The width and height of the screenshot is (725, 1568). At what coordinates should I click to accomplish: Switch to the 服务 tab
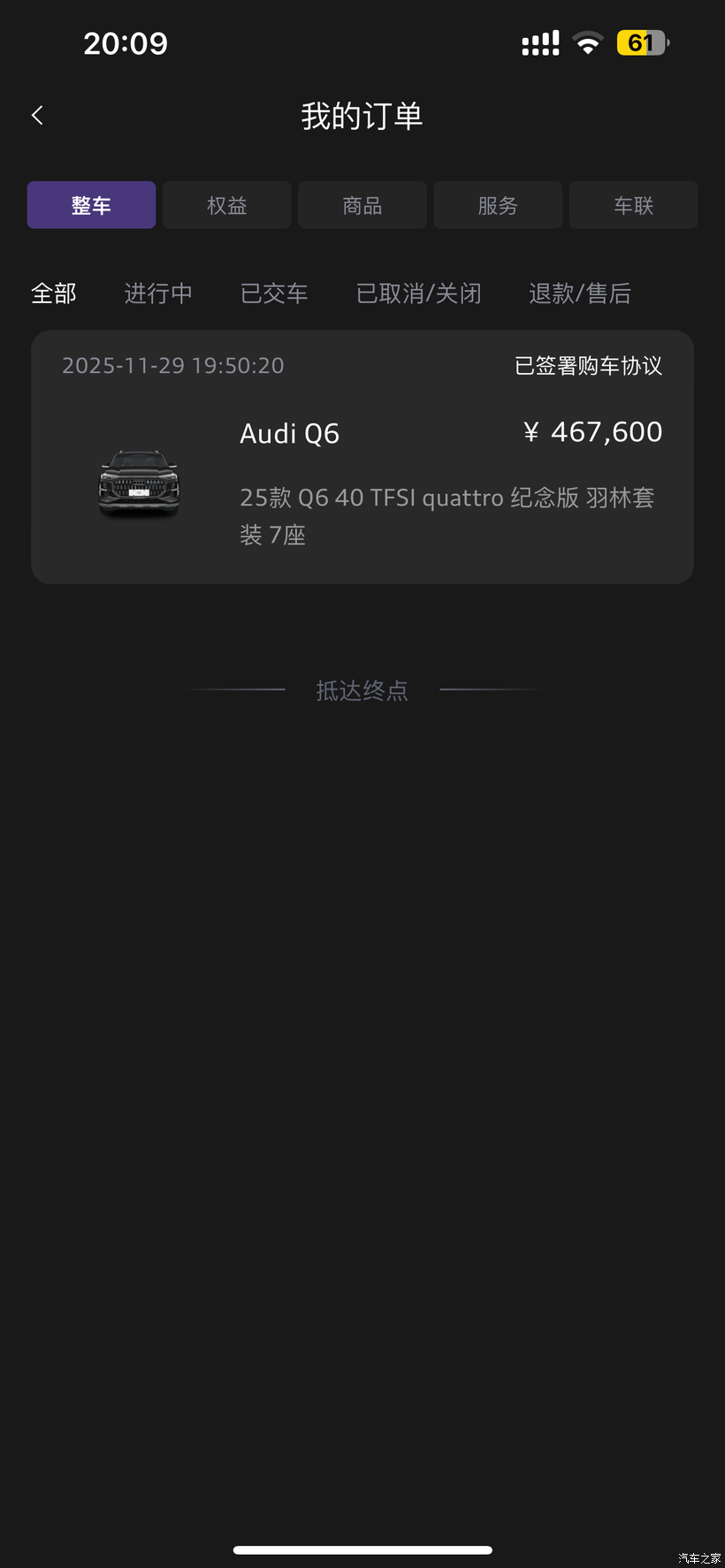click(x=498, y=205)
